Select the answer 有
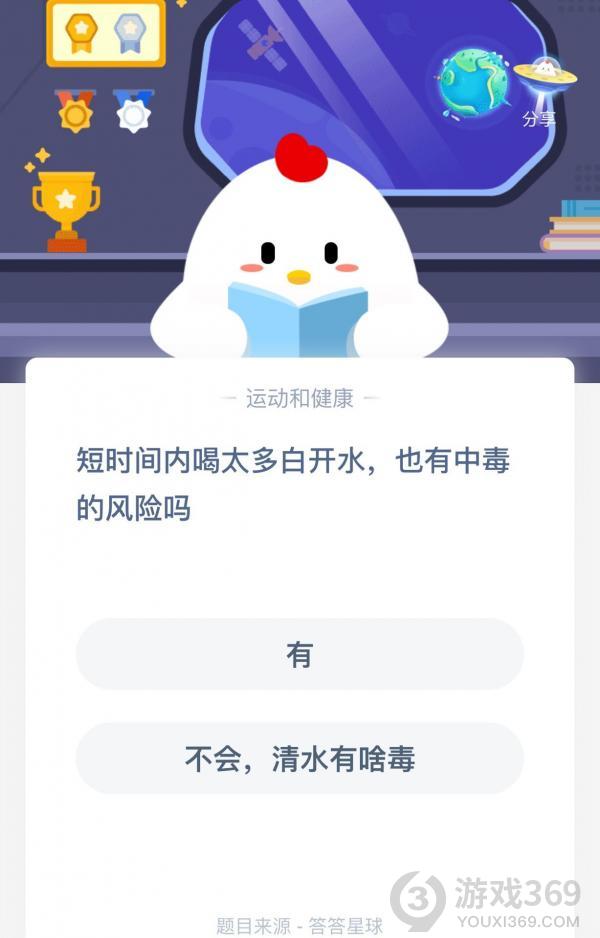 click(299, 654)
